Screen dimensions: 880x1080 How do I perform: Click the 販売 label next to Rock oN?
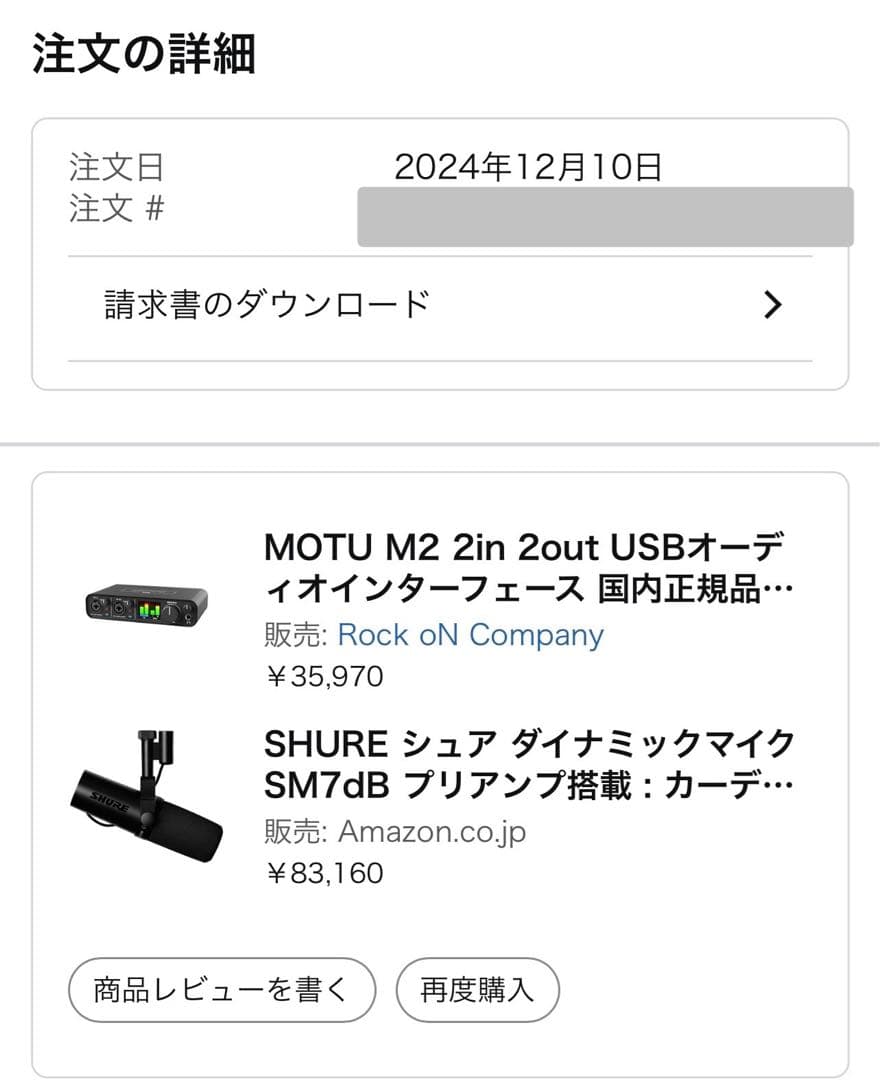pyautogui.click(x=293, y=635)
